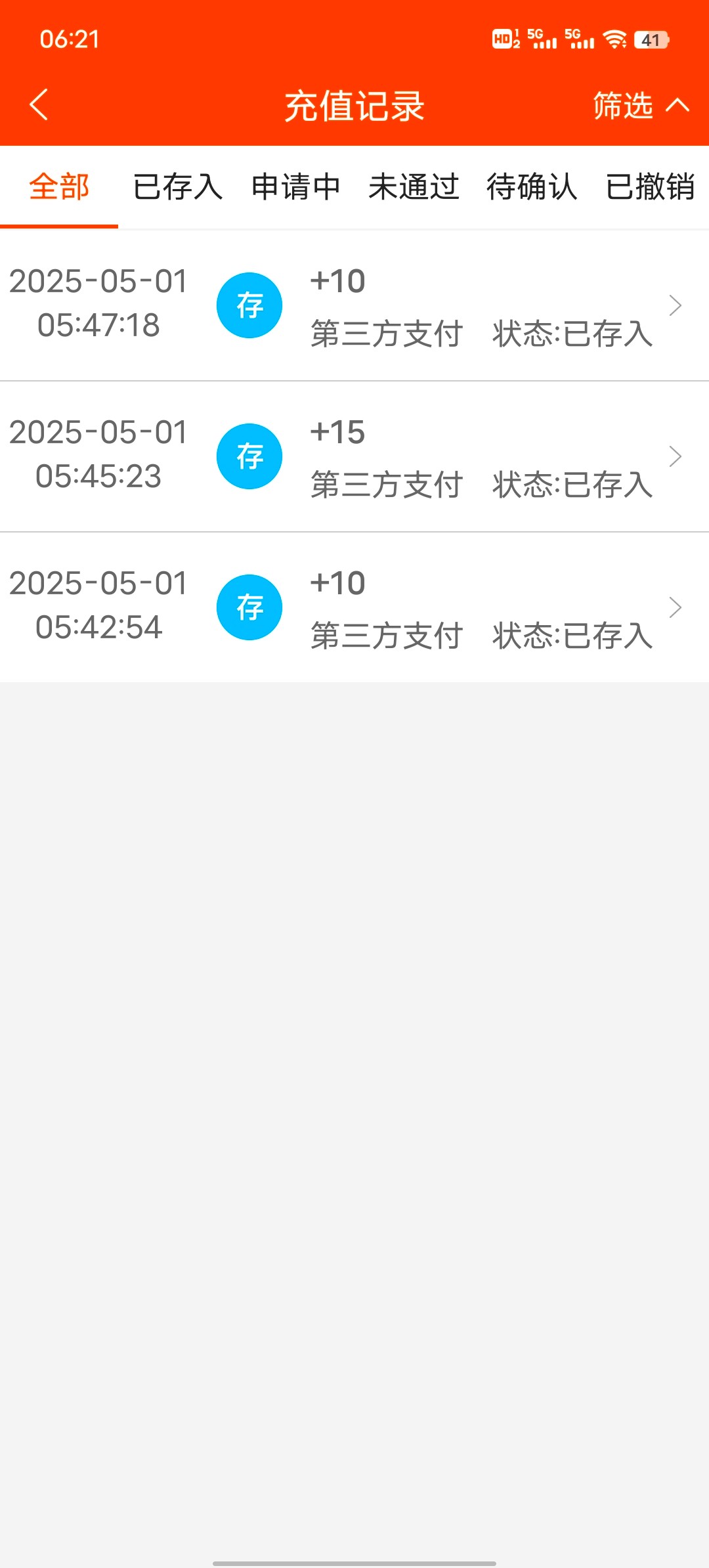View the 已撤销 tab
709x1568 pixels.
[x=650, y=187]
